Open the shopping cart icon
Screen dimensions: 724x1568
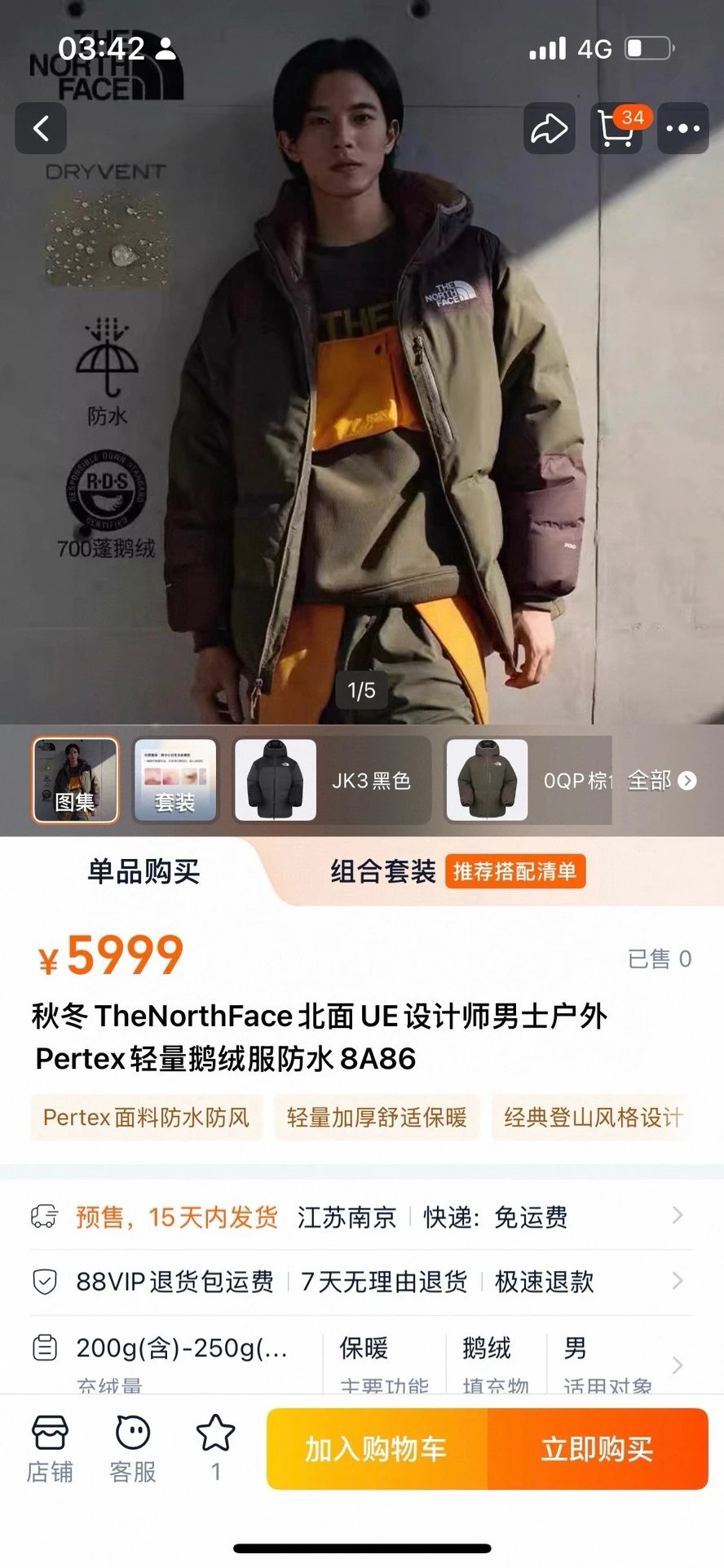point(616,128)
